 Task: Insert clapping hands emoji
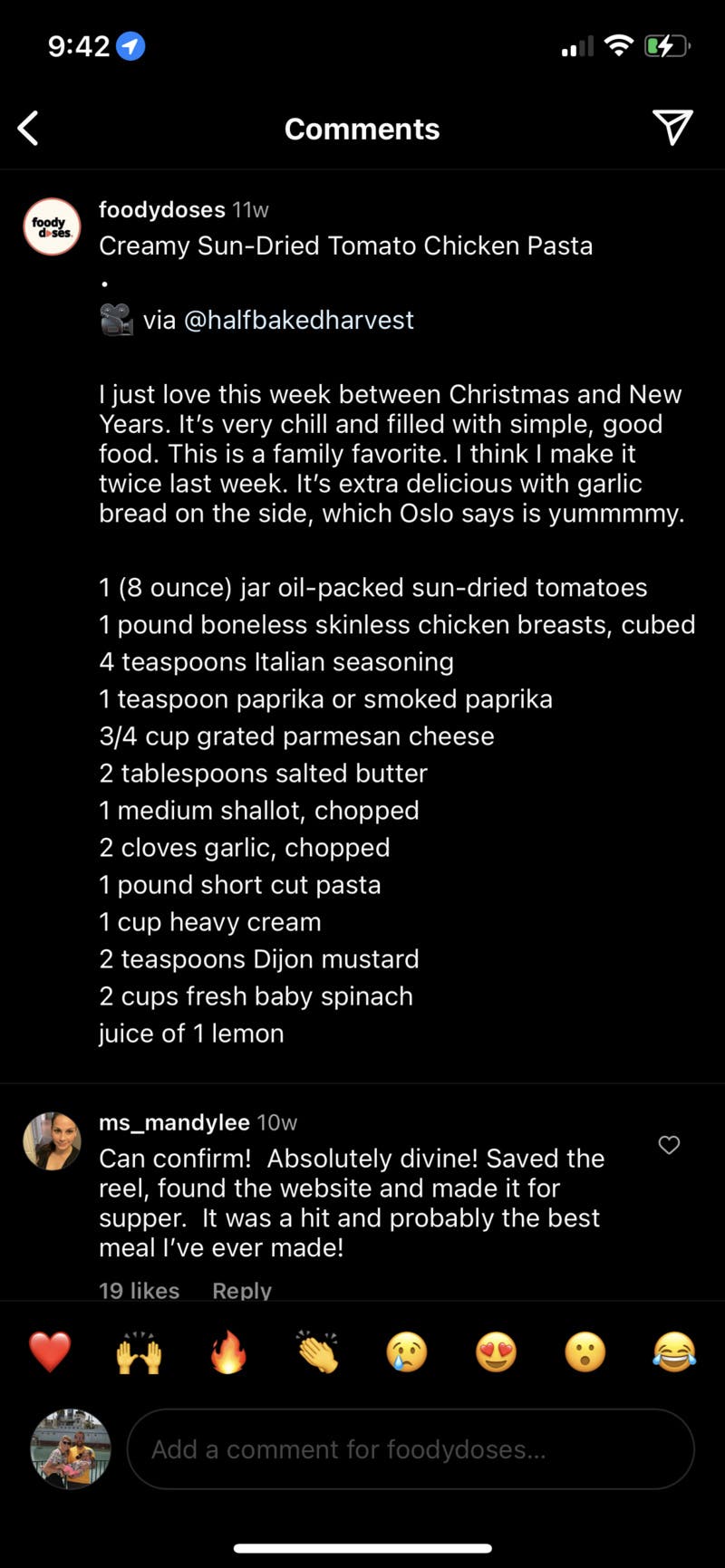tap(317, 1352)
